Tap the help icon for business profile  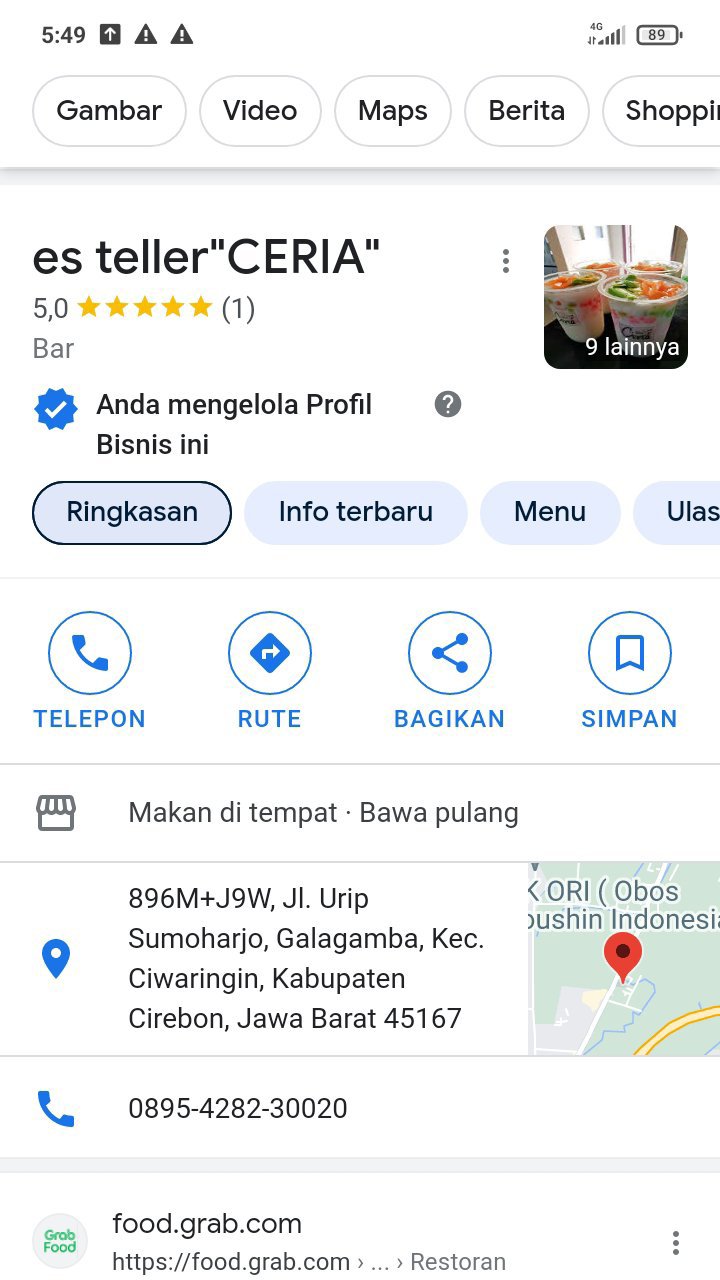(448, 405)
